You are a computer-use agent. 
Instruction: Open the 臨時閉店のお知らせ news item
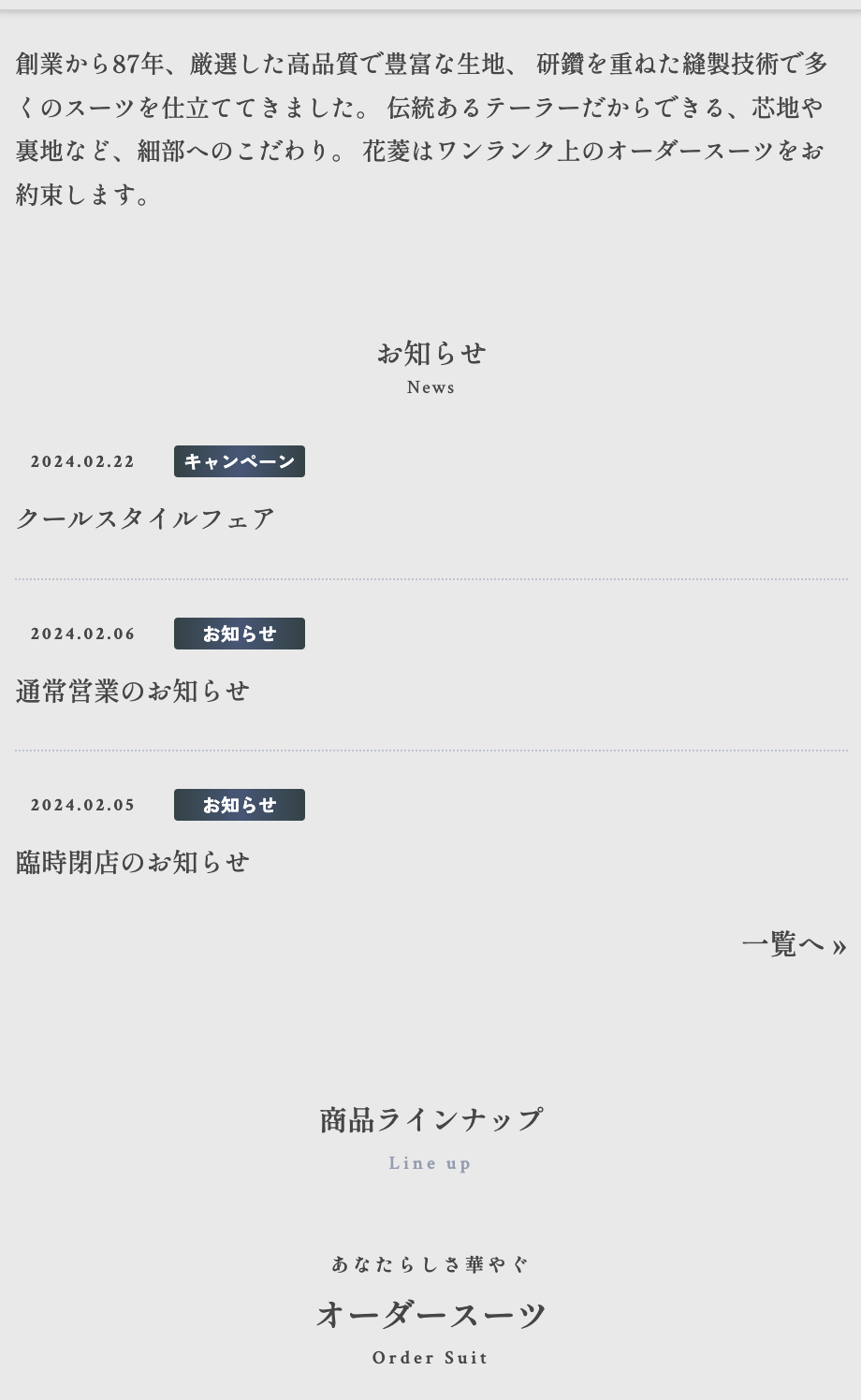(133, 862)
